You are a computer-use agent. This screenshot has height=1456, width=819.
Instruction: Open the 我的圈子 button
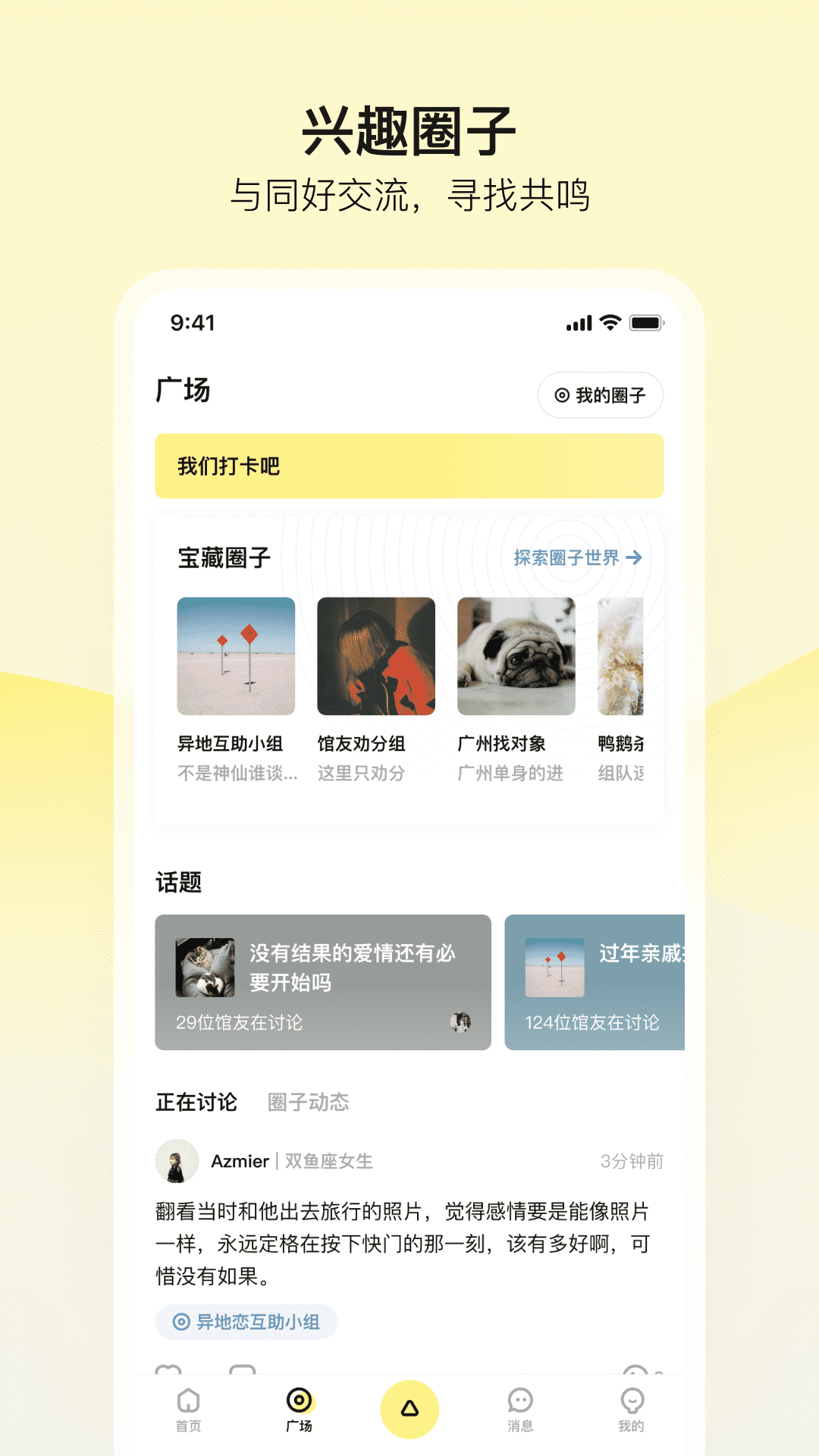coord(601,395)
